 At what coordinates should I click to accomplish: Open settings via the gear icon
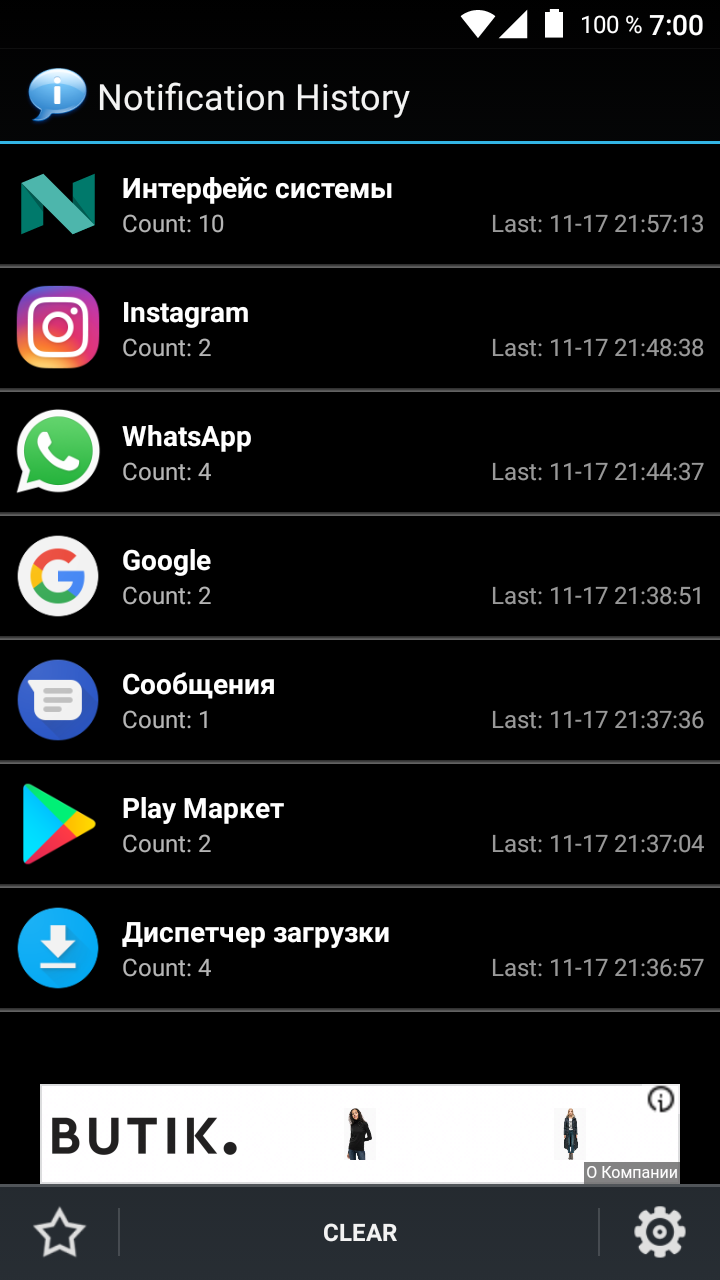[660, 1233]
